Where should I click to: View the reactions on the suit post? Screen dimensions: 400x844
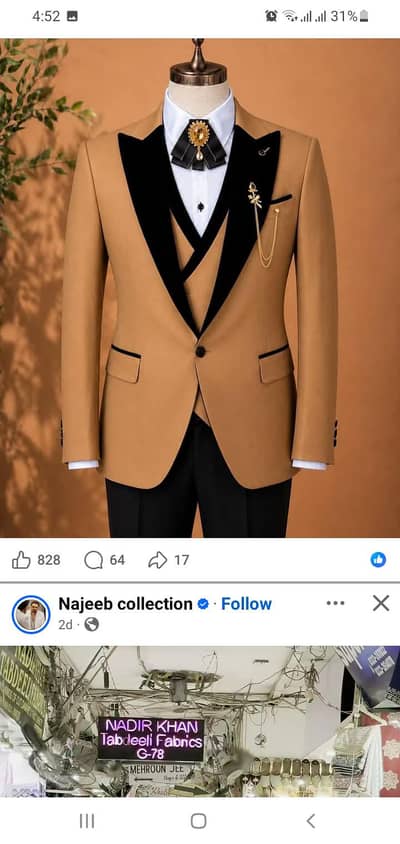click(x=378, y=560)
